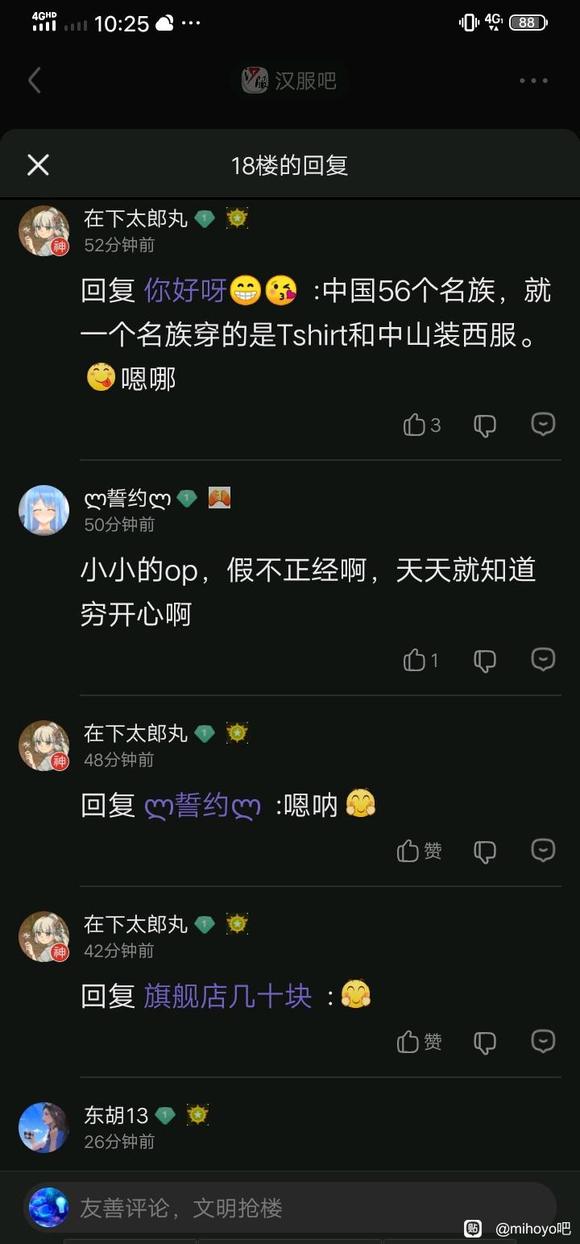
Task: Like the reply to 旗舰店几十块
Action: click(419, 1042)
